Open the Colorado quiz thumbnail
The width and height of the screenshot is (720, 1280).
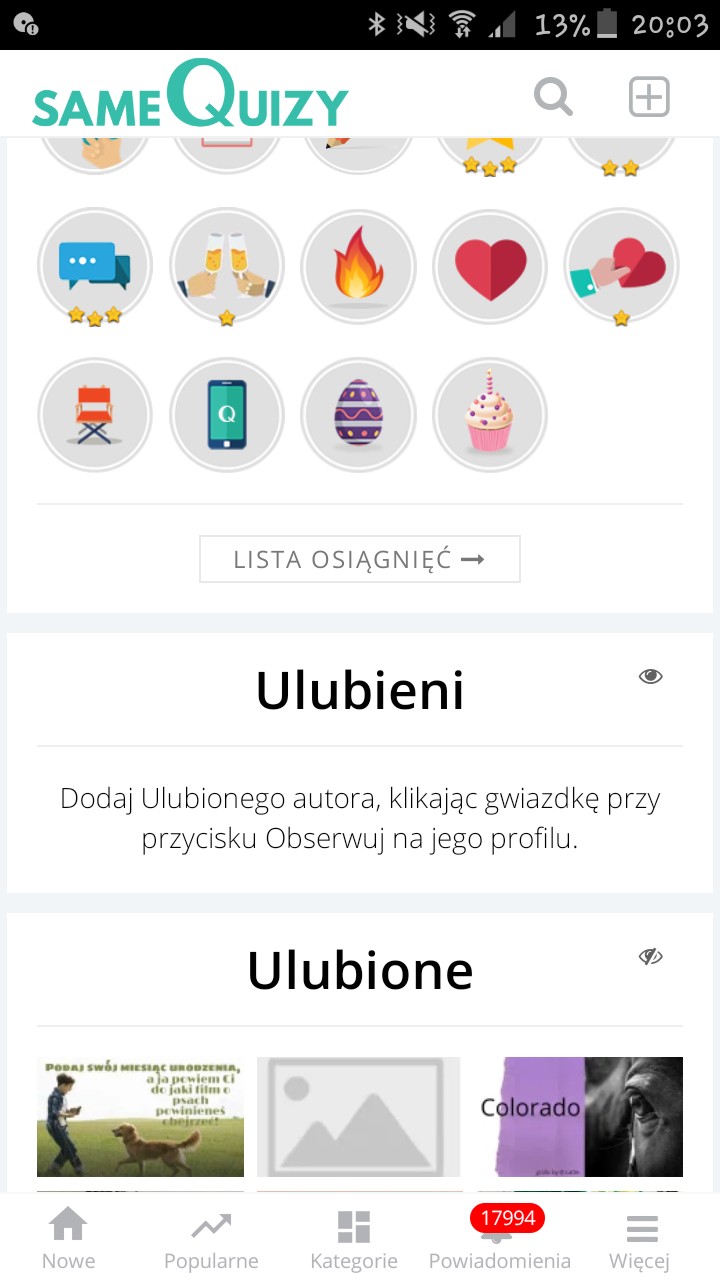(x=580, y=1116)
